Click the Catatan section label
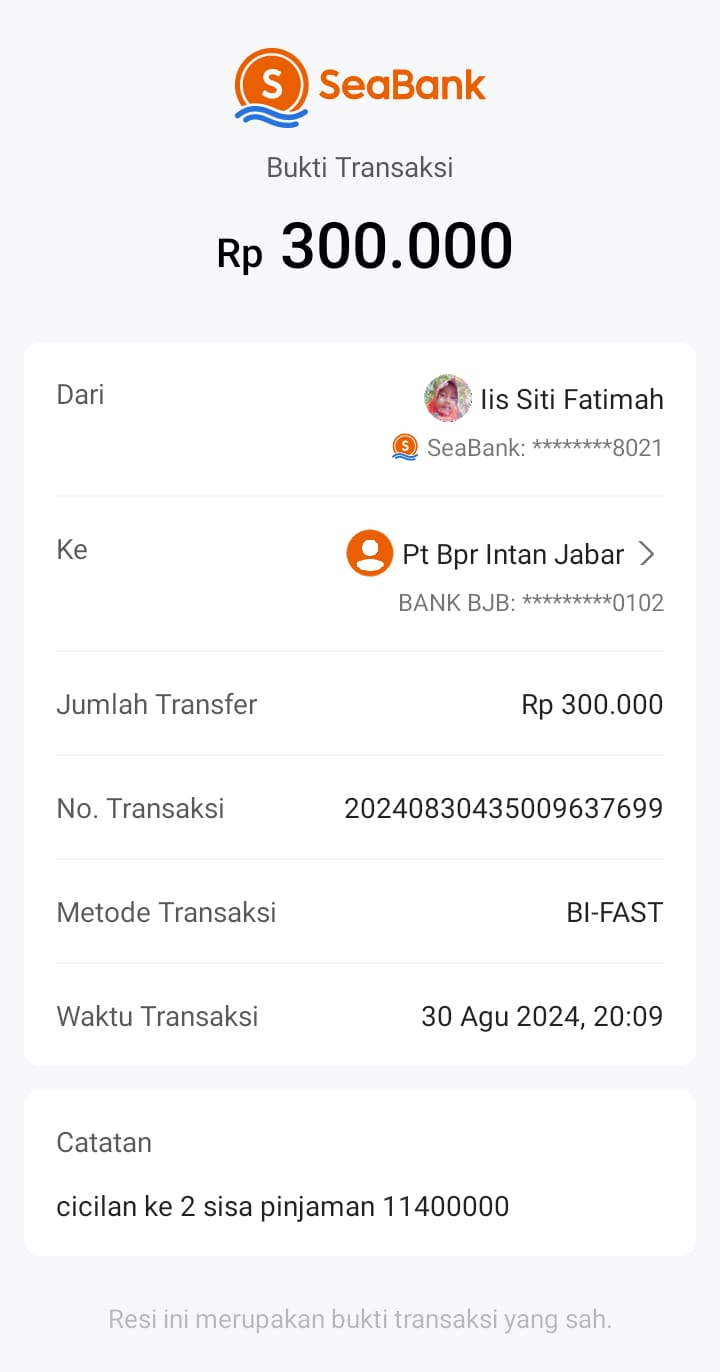Image resolution: width=720 pixels, height=1372 pixels. tap(104, 1142)
